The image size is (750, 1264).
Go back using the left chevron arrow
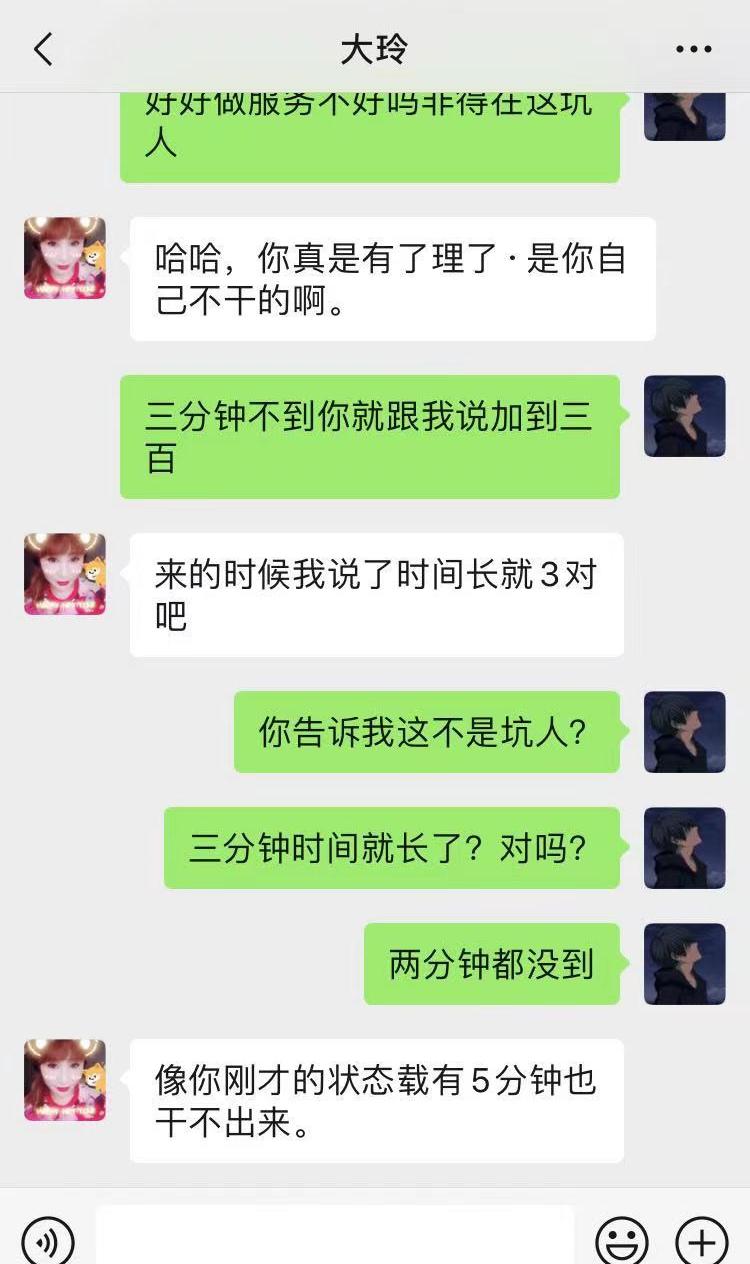coord(42,49)
